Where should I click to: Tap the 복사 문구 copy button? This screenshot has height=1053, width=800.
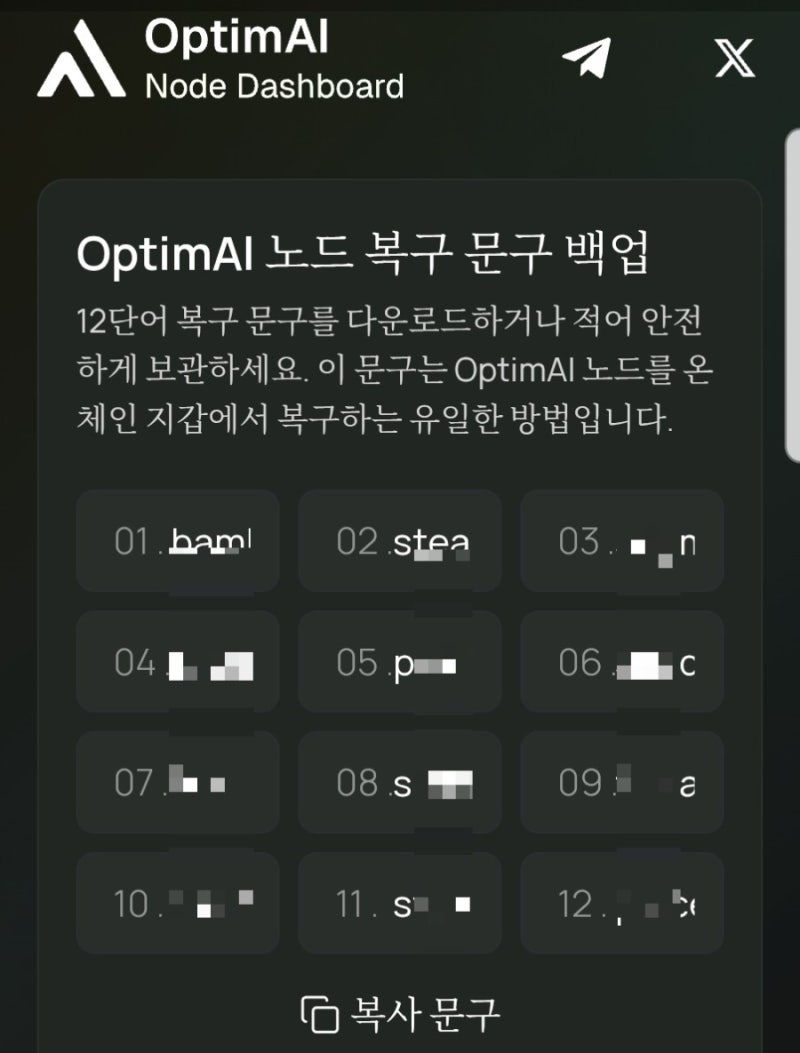(x=400, y=1014)
